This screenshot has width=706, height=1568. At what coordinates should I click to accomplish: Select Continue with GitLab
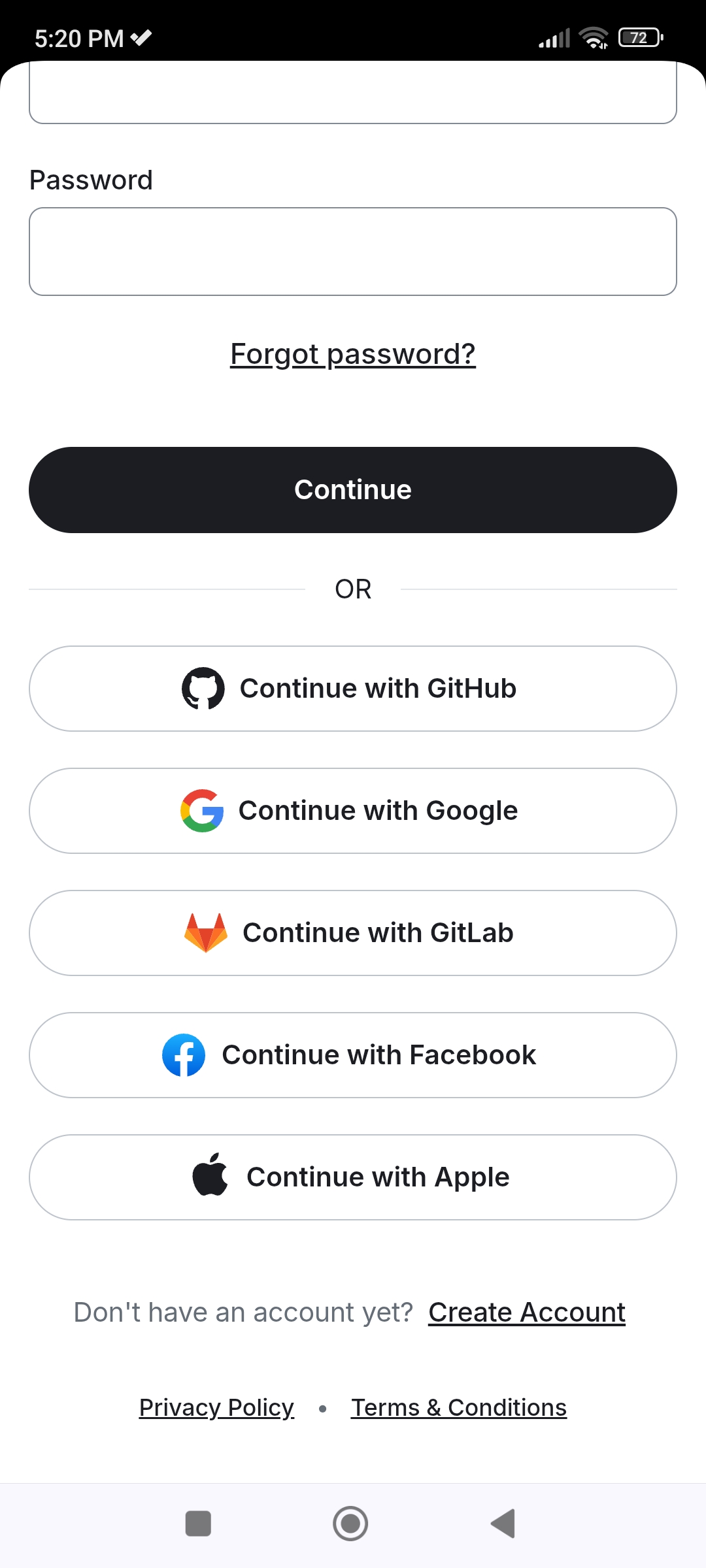click(x=353, y=933)
